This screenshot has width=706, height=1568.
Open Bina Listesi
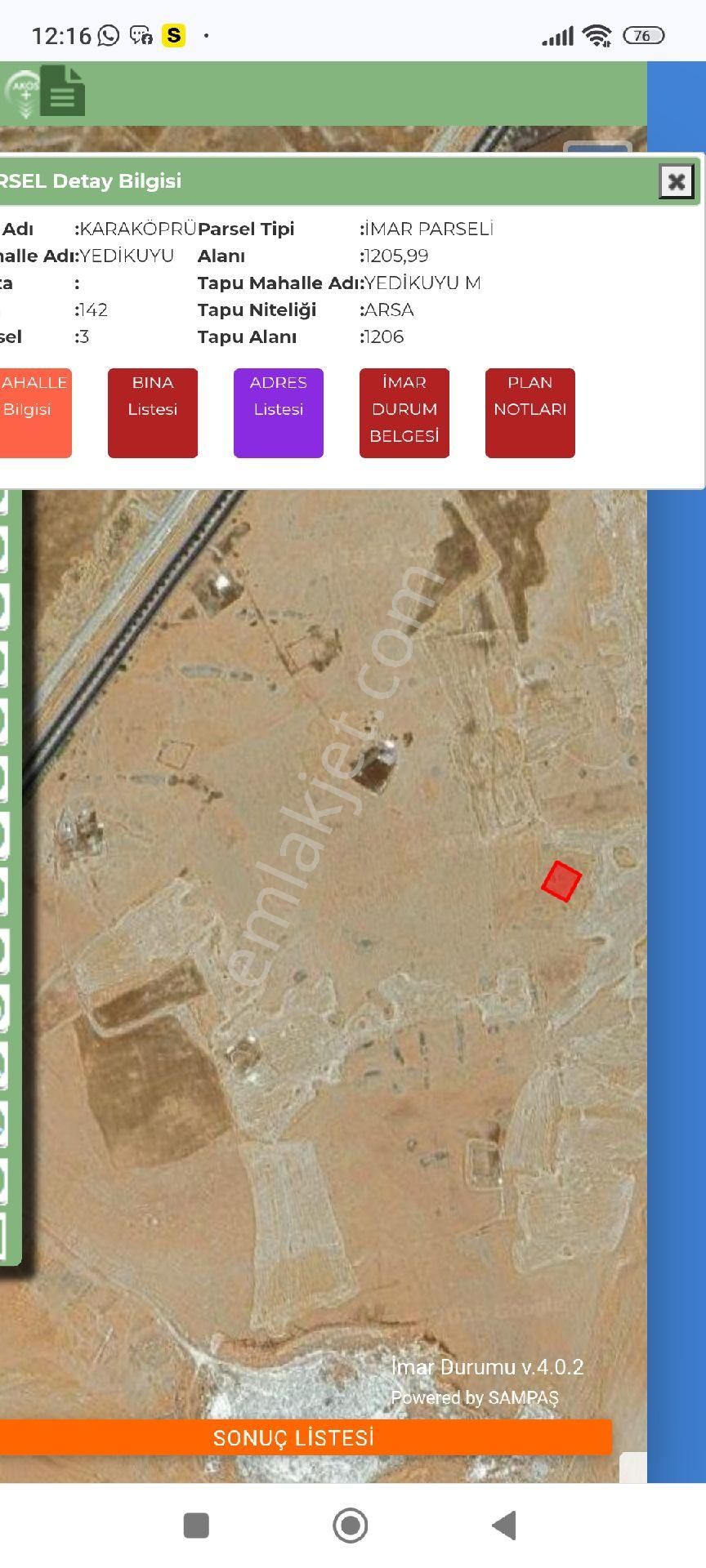pos(153,412)
